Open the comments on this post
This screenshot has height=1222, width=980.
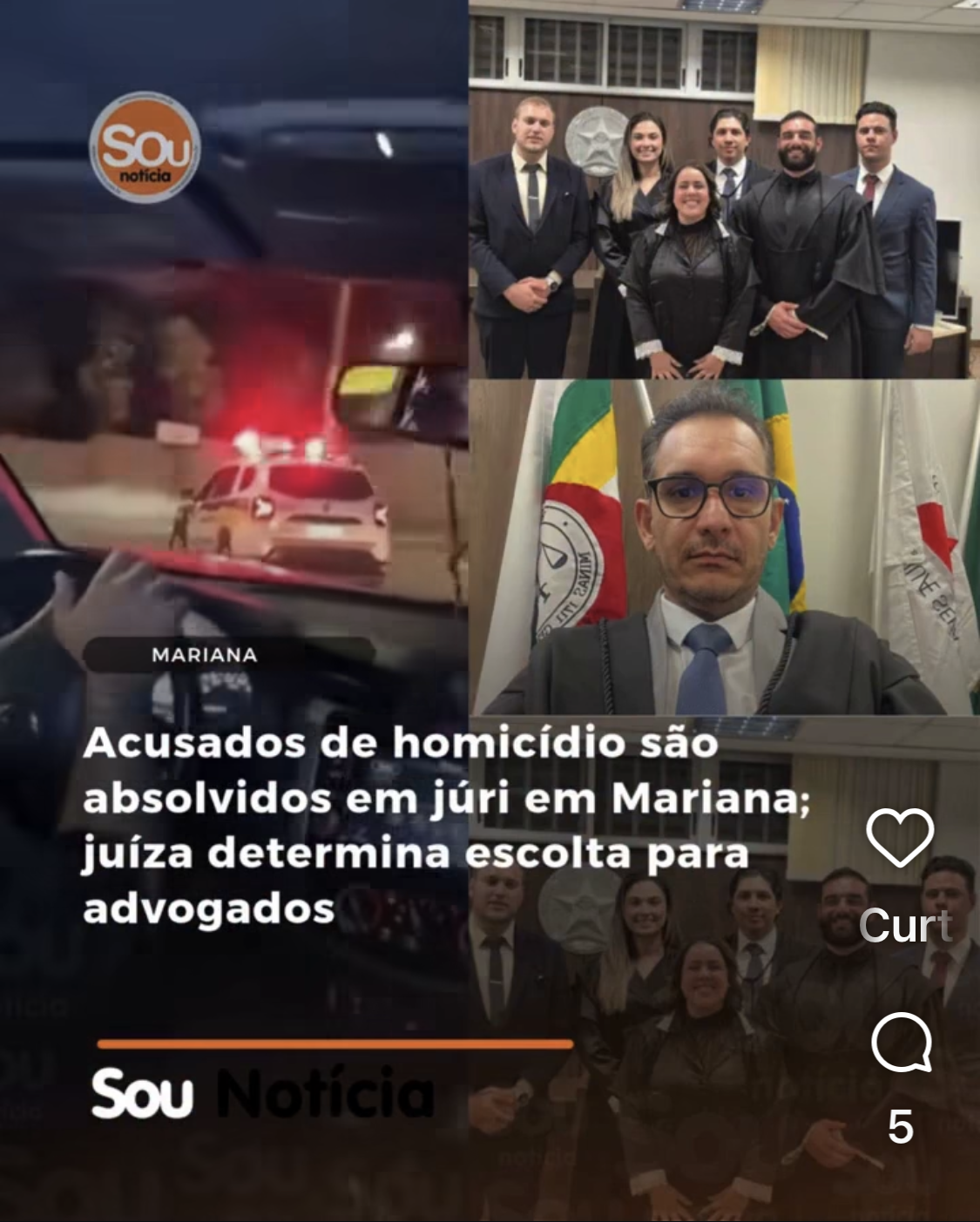(902, 1042)
